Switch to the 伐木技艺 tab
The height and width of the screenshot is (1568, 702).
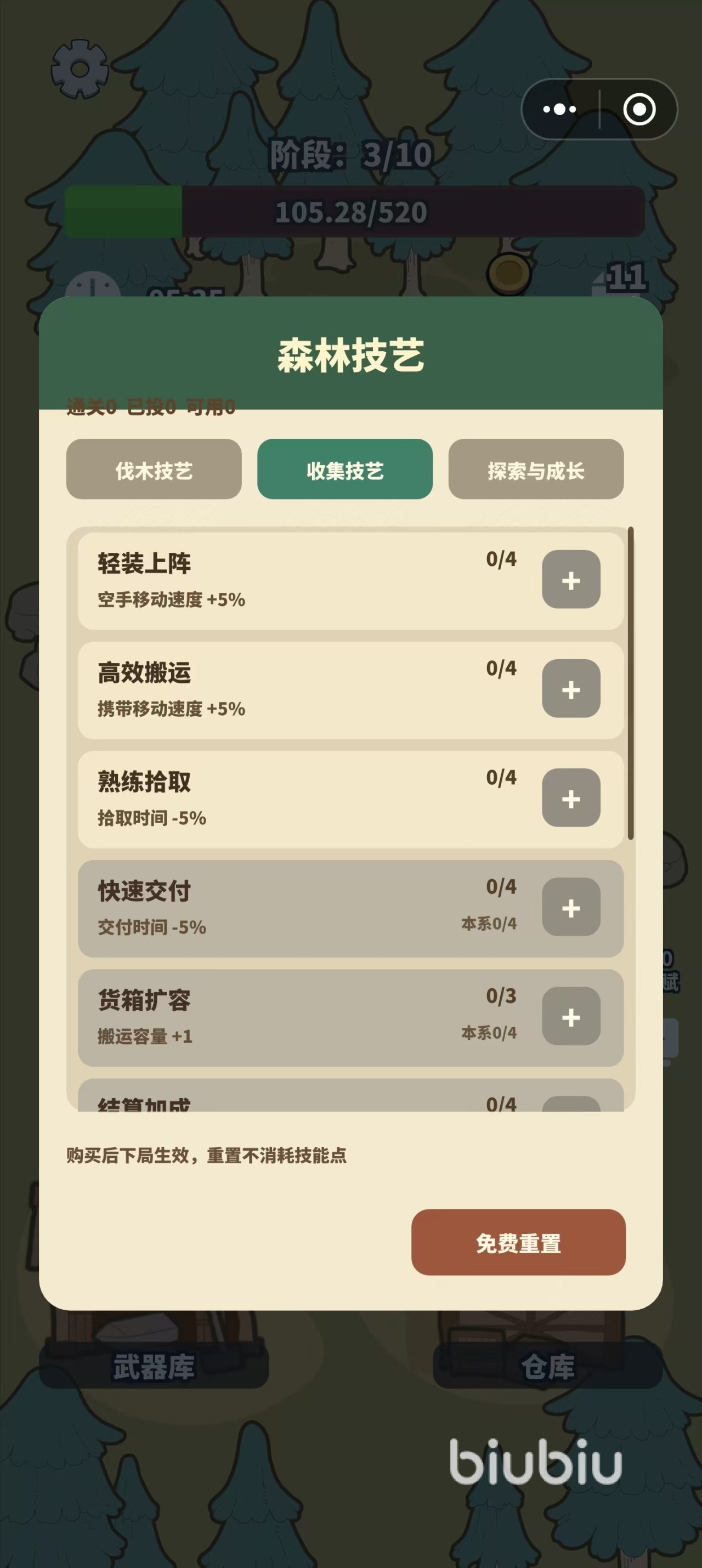pyautogui.click(x=154, y=469)
